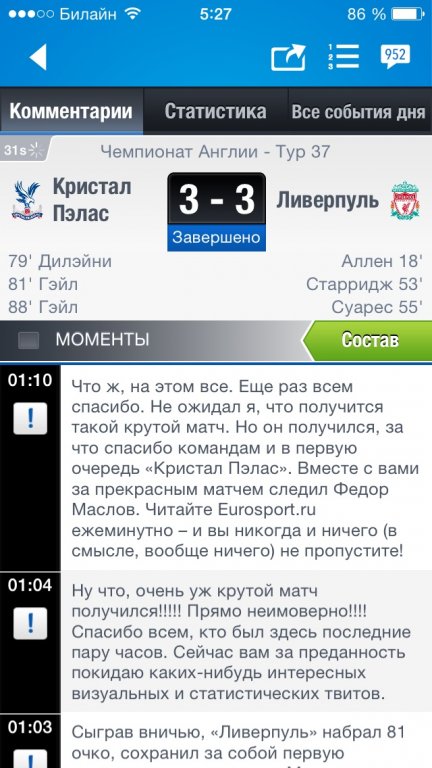
Task: Go back with the top-left arrow
Action: (x=38, y=57)
